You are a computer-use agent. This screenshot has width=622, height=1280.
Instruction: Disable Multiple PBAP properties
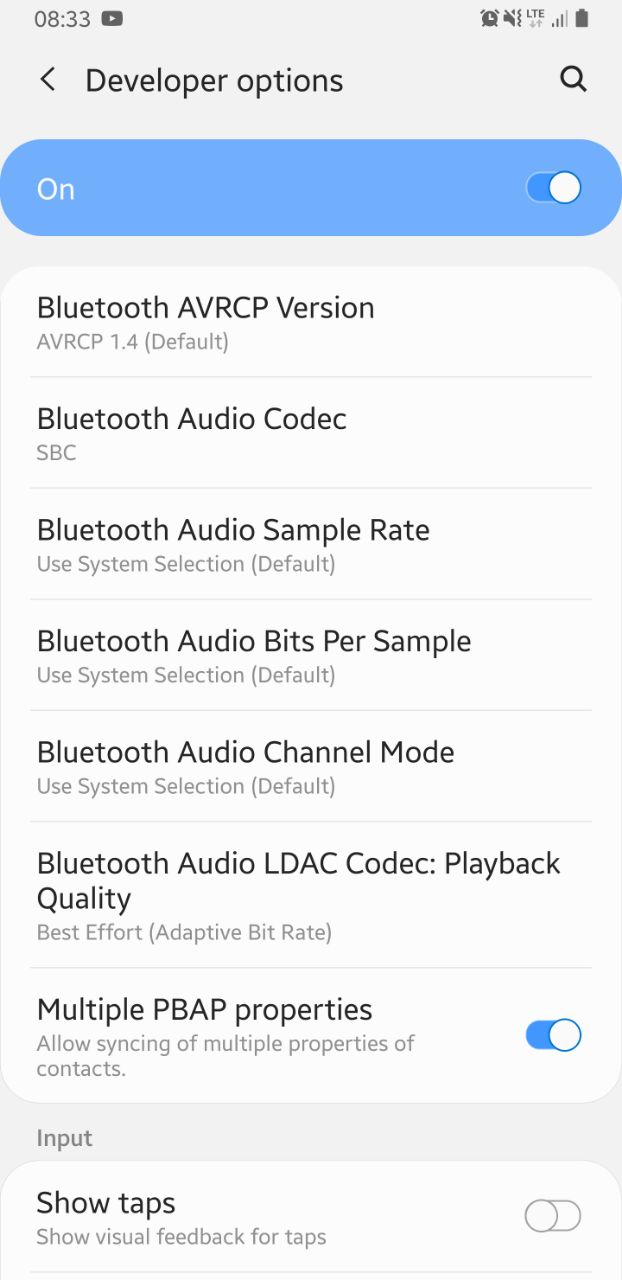click(x=553, y=1035)
